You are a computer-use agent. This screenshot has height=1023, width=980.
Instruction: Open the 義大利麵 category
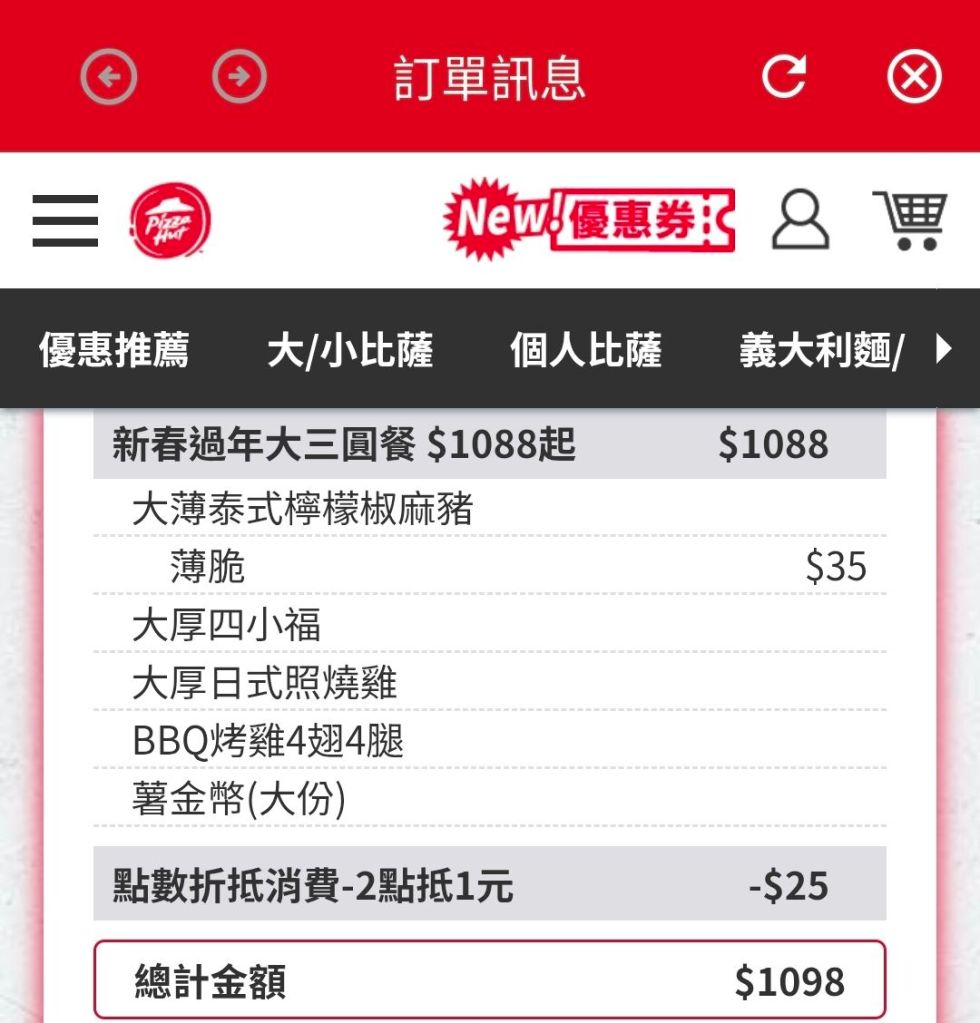click(x=820, y=351)
